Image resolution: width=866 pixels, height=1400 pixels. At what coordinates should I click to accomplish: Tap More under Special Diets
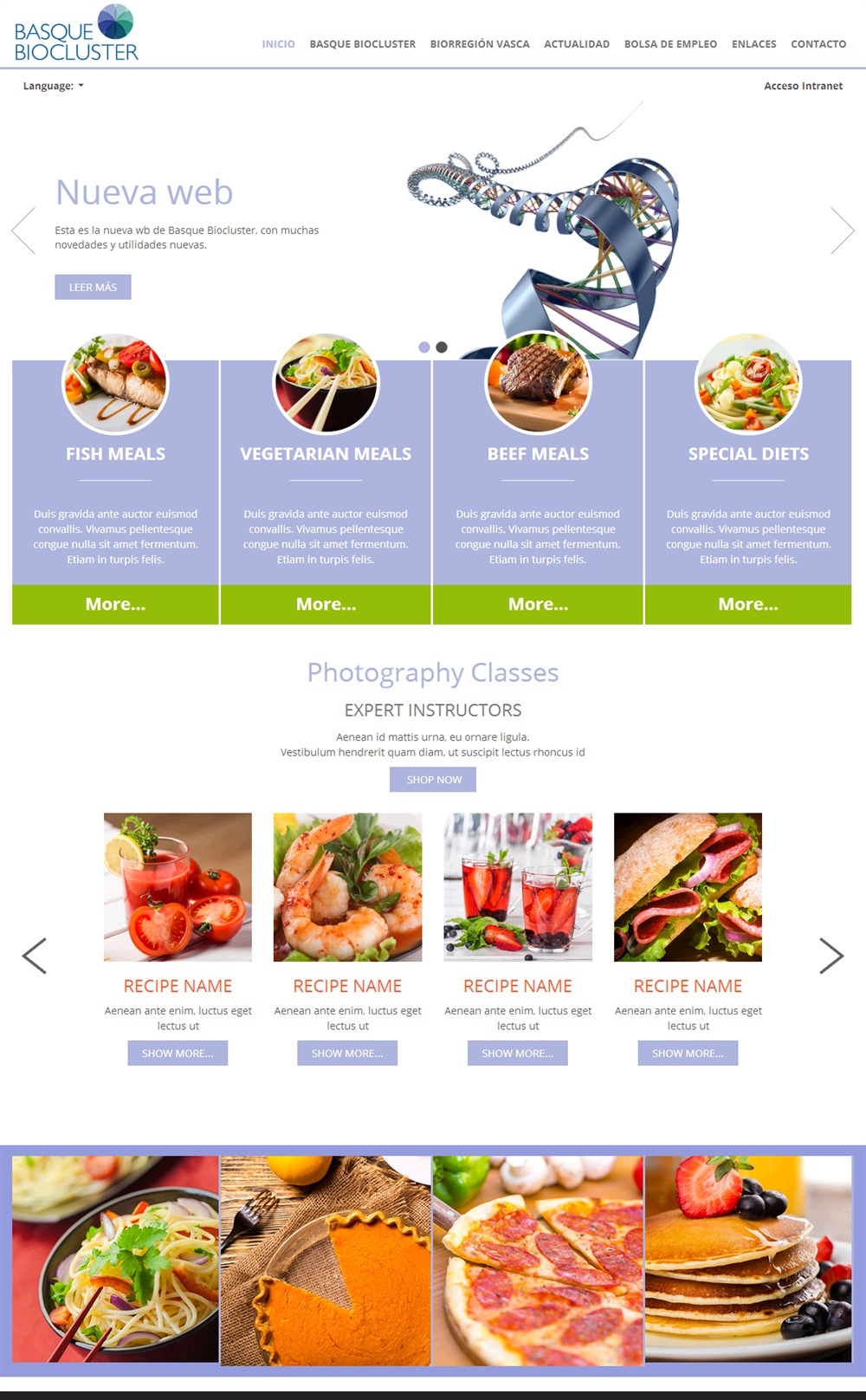click(x=748, y=605)
